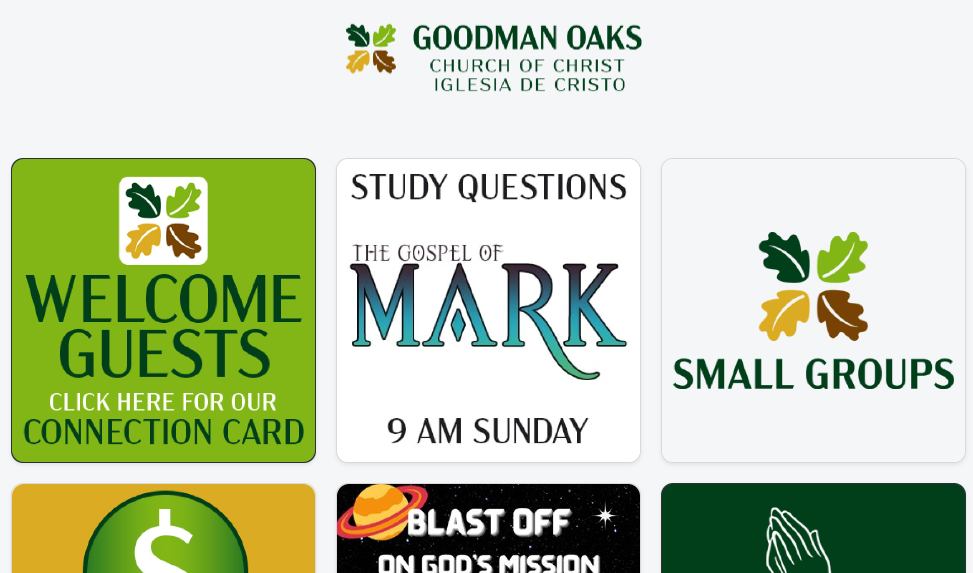The image size is (973, 573).
Task: Open the Gospel of Mark study questions
Action: tap(488, 310)
